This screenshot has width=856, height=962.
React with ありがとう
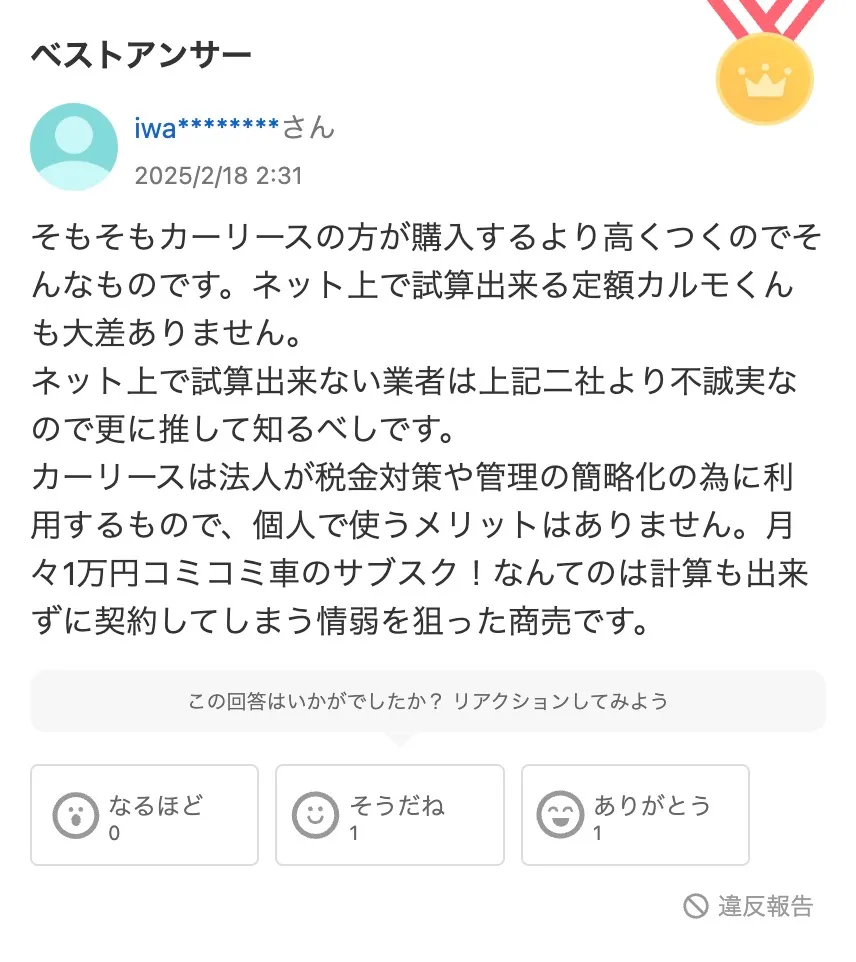click(x=635, y=815)
